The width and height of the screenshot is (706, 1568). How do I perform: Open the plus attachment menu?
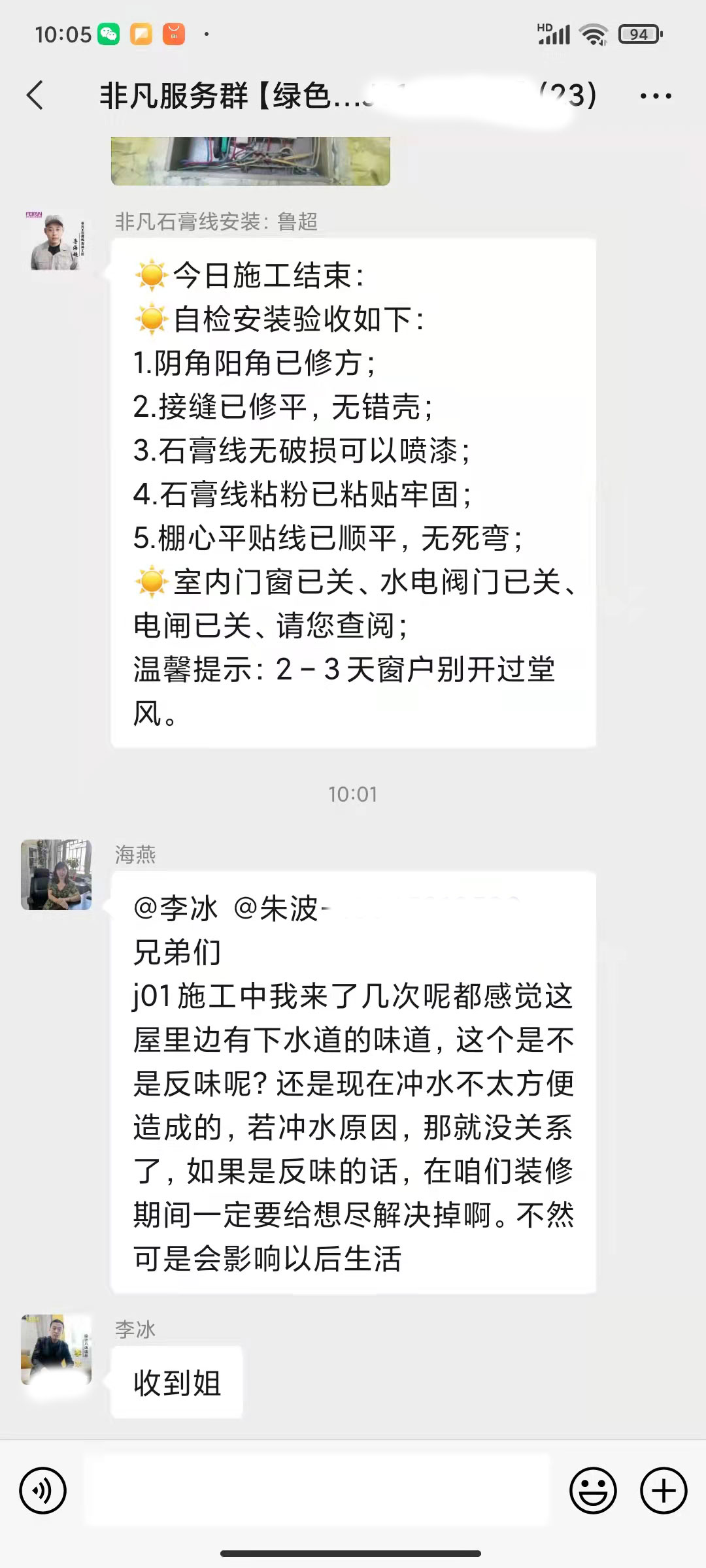point(664,1491)
